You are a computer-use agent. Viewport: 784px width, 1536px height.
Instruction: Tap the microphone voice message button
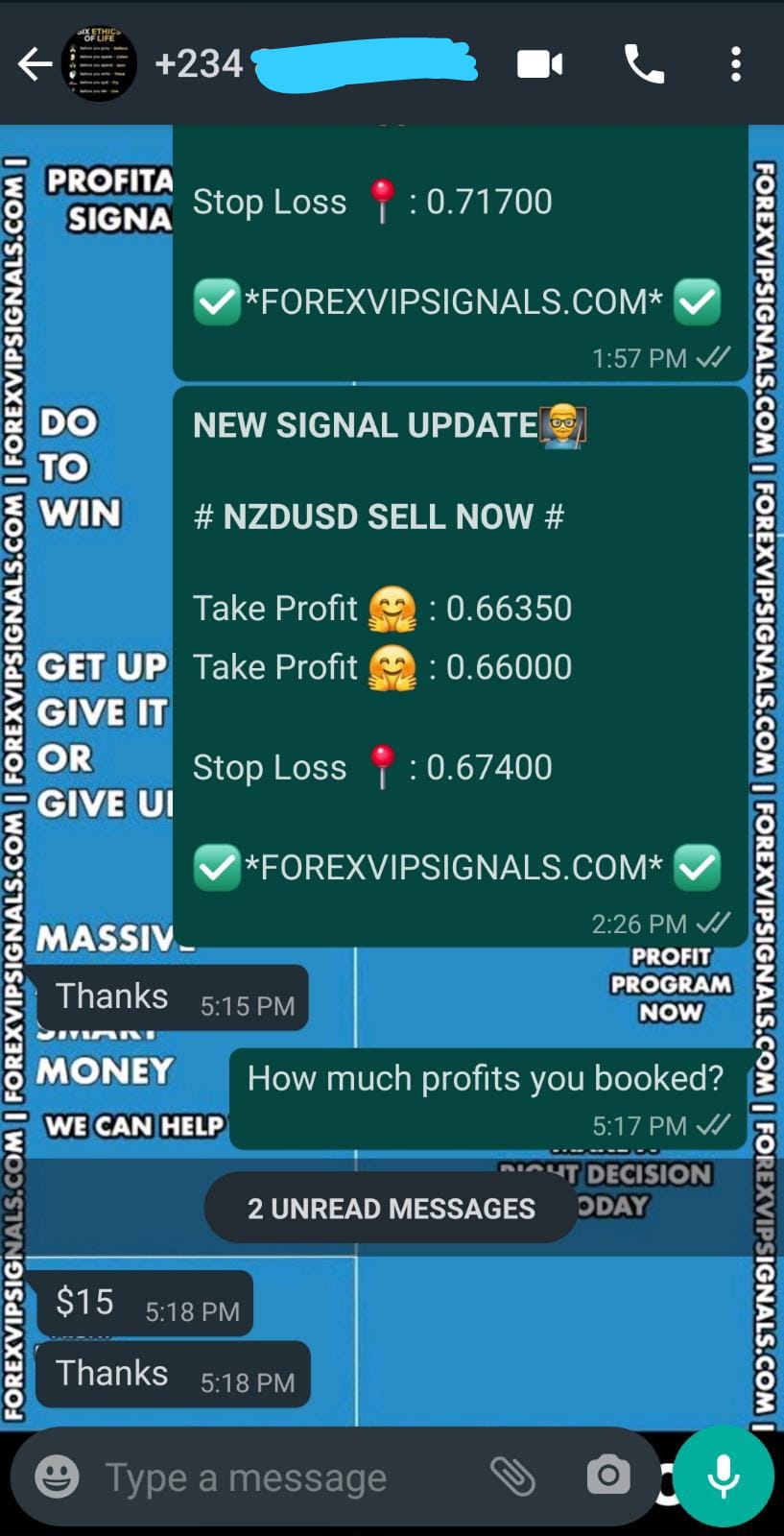pos(724,1476)
